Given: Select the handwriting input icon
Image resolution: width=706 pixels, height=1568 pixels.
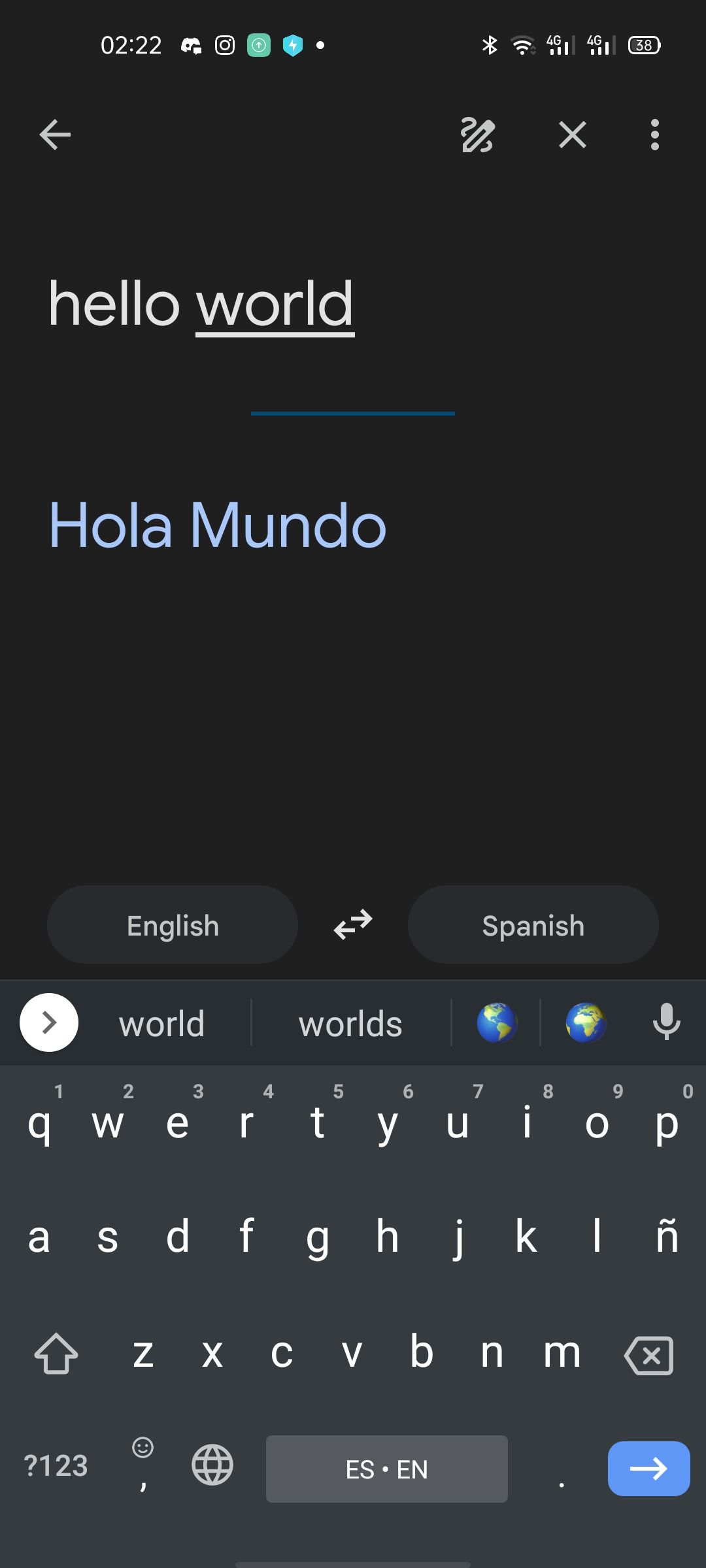Looking at the screenshot, I should click(477, 135).
